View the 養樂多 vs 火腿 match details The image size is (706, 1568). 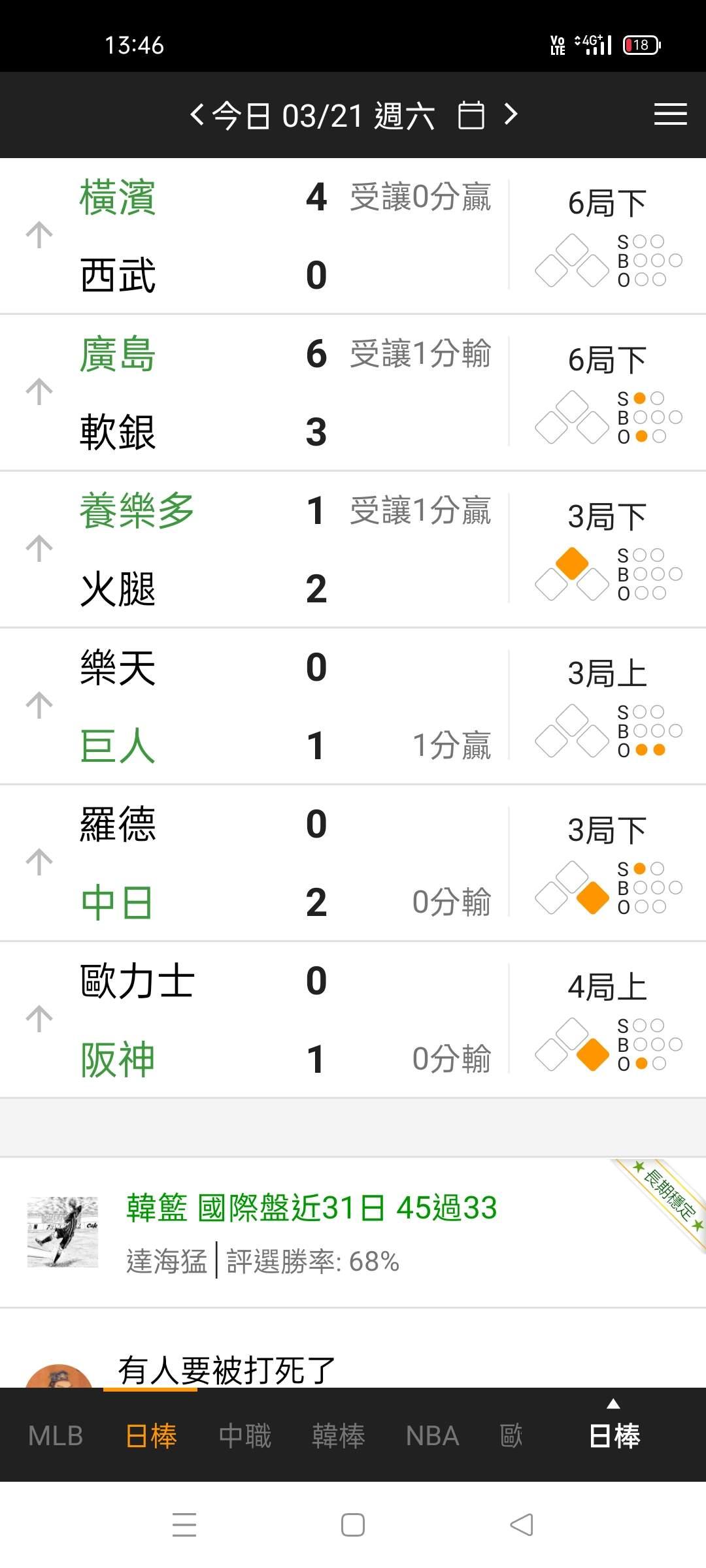click(261, 549)
